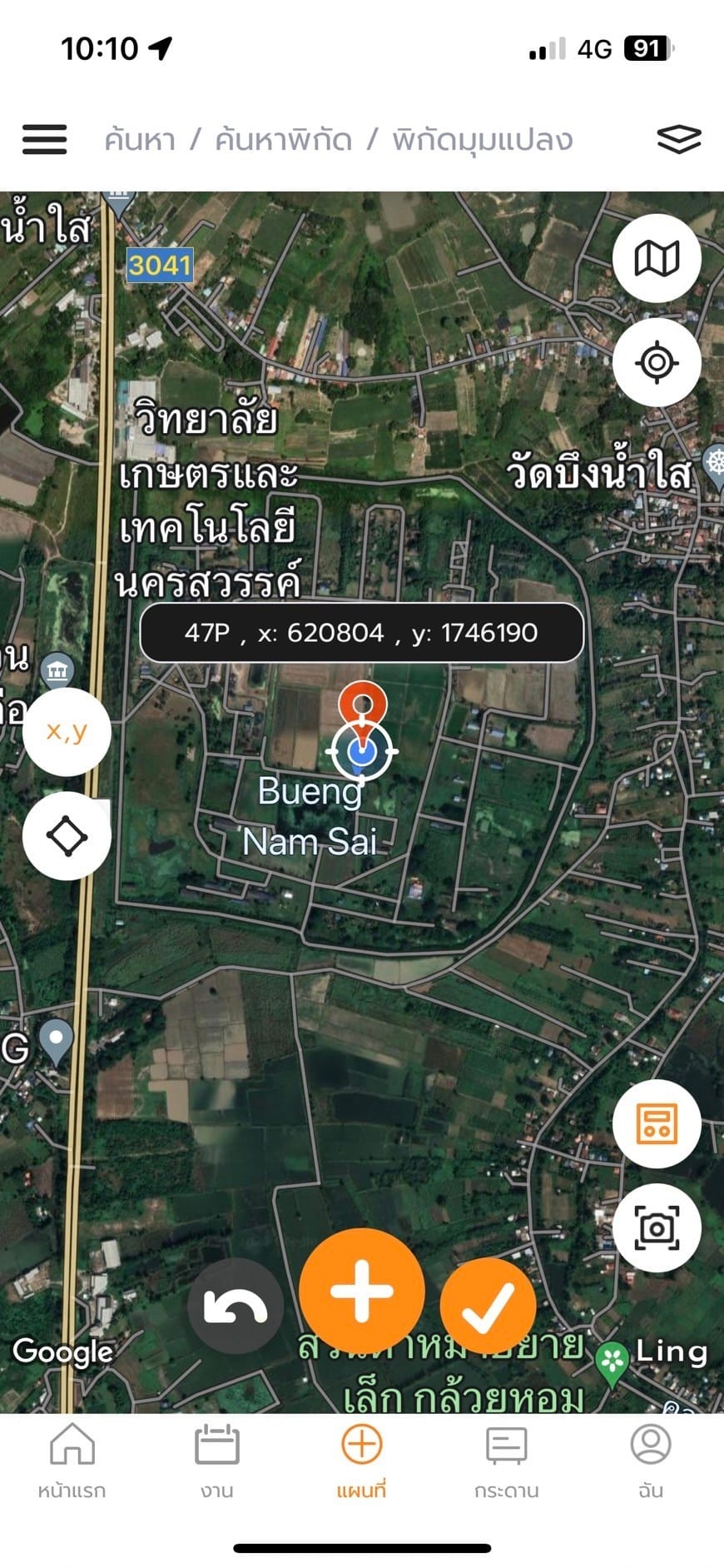Viewport: 724px width, 1568px height.
Task: Open the map layers icon
Action: pos(679,139)
